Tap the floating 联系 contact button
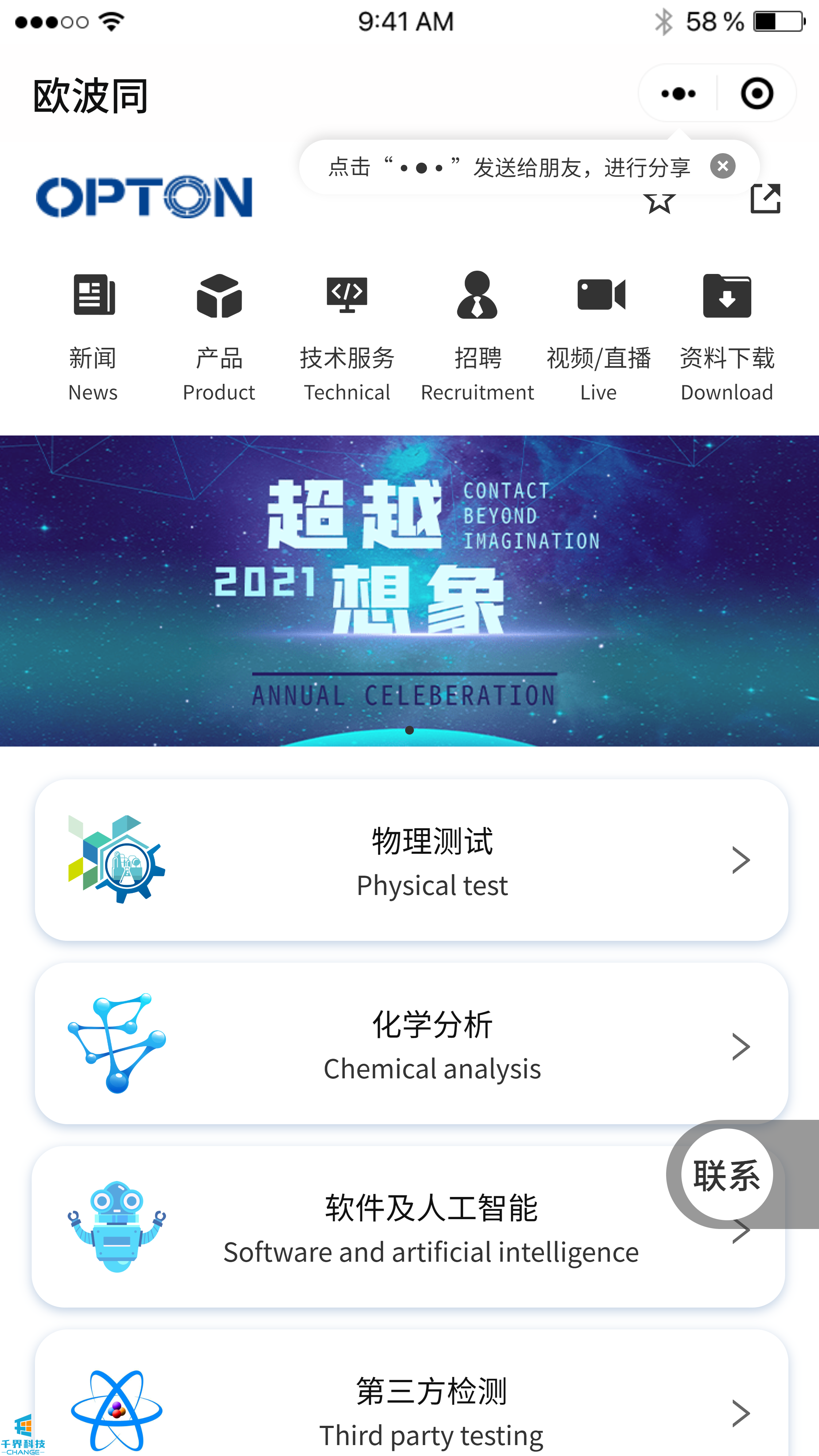 click(727, 1174)
